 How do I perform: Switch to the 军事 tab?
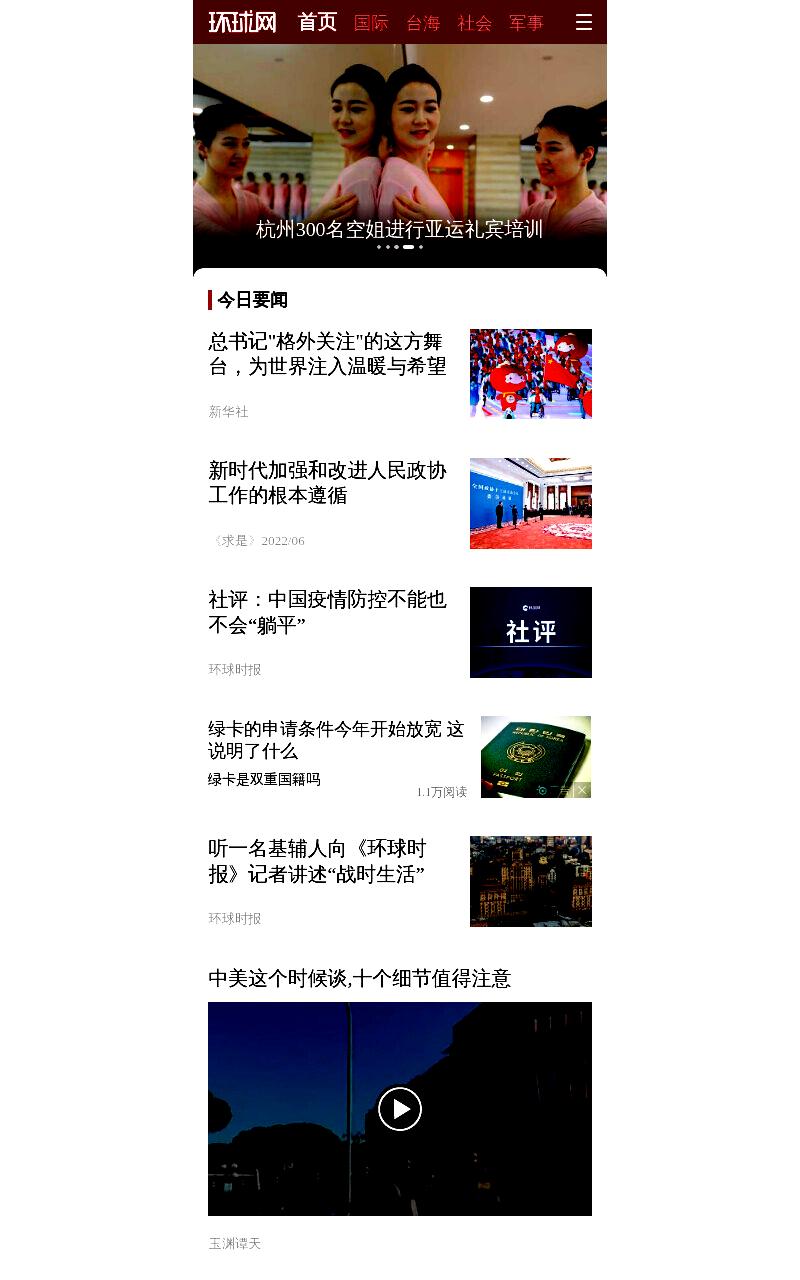pyautogui.click(x=526, y=22)
